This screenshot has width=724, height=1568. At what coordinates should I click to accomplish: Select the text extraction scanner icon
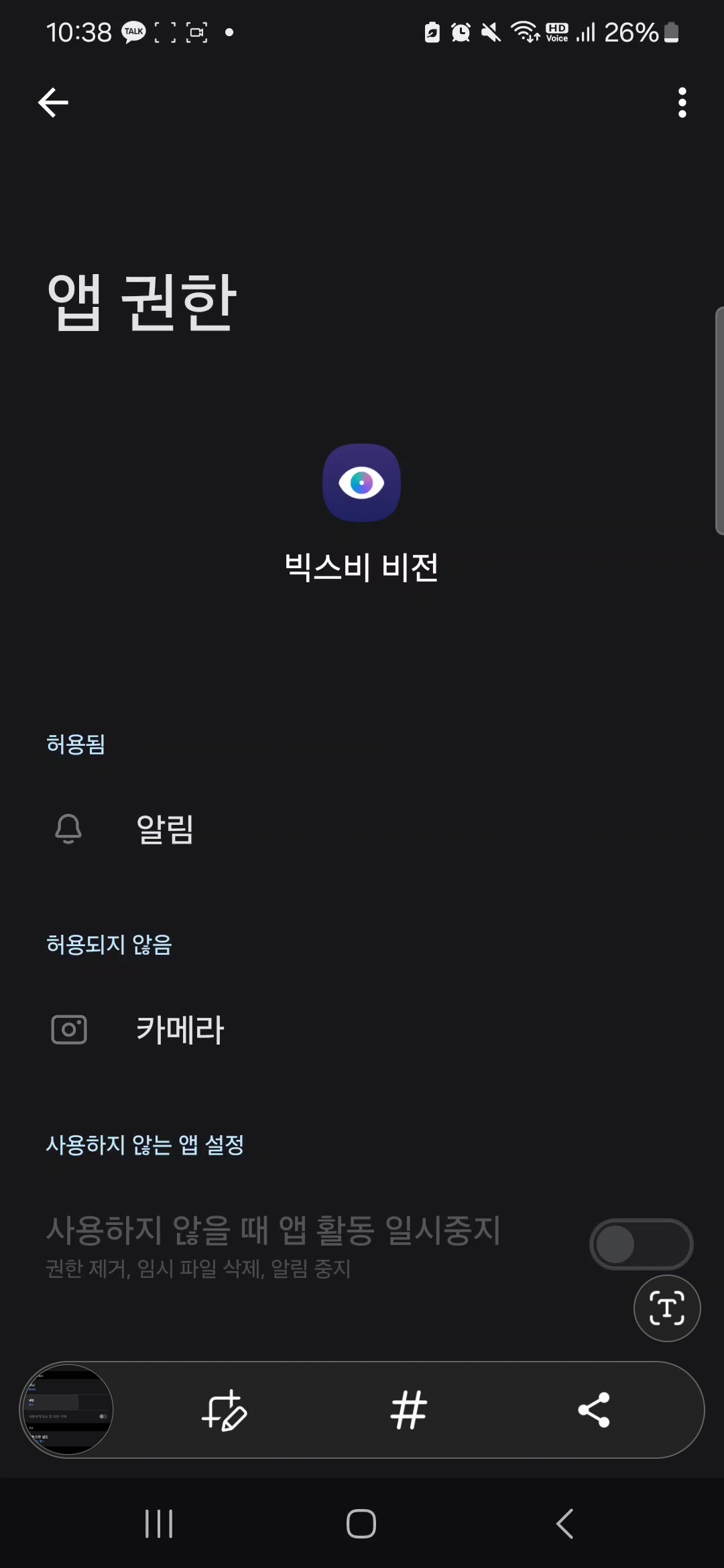click(666, 1308)
